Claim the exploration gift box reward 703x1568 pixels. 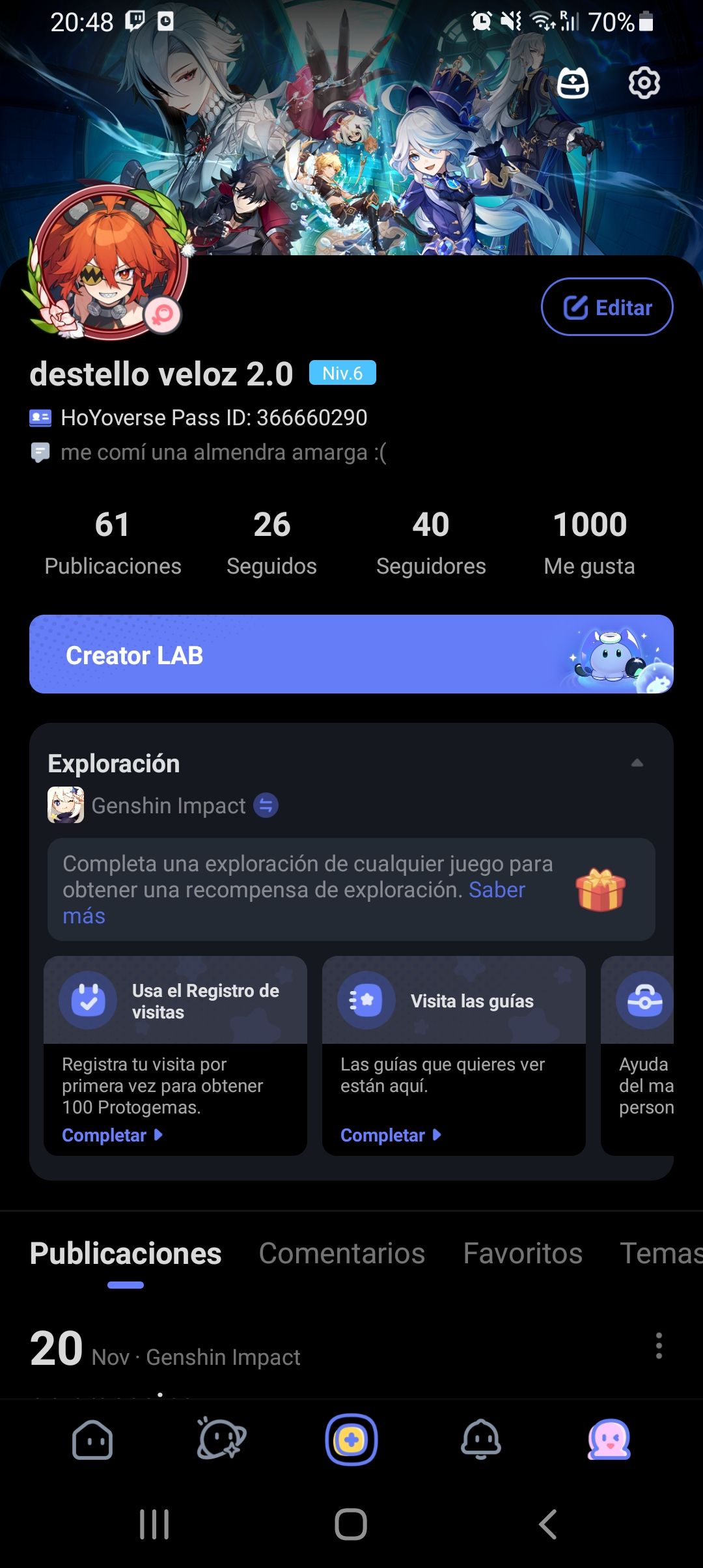point(600,889)
